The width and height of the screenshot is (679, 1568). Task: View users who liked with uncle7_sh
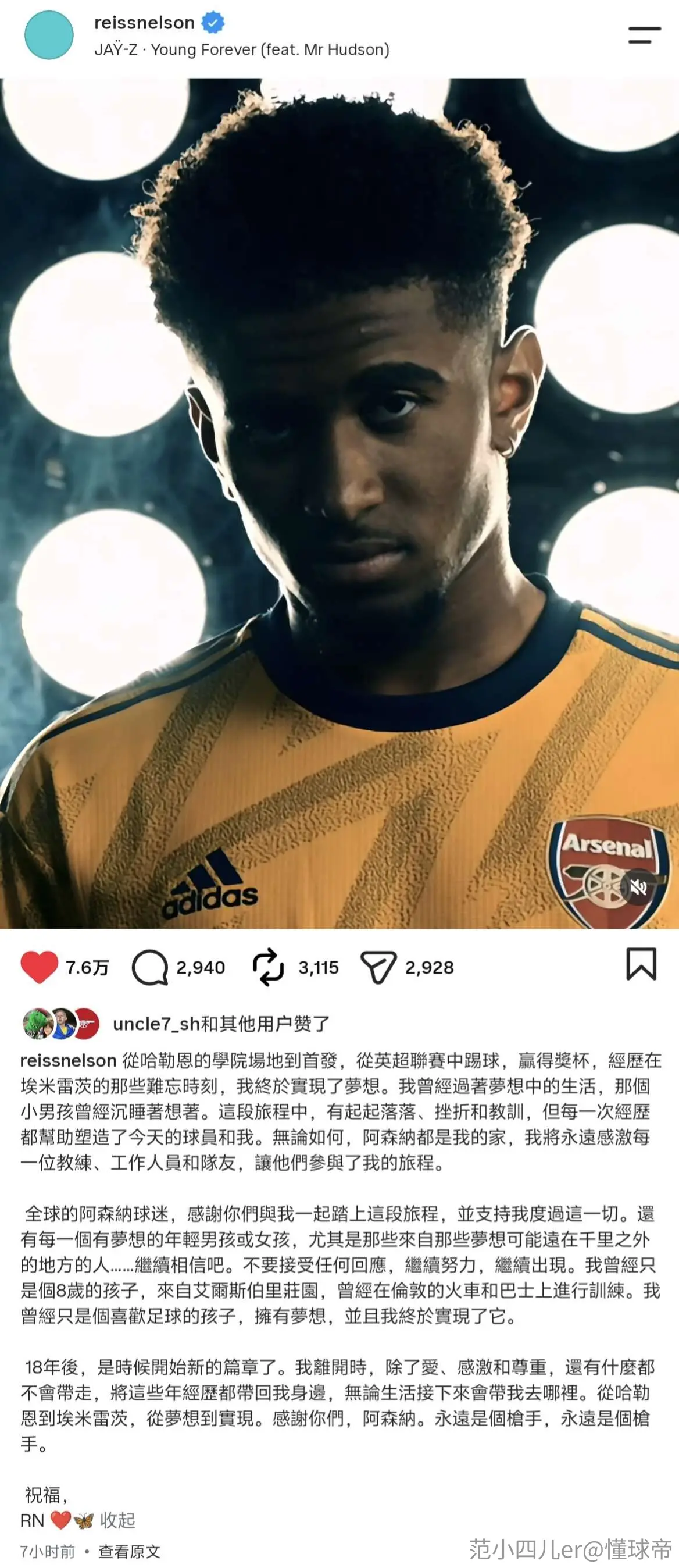(x=221, y=1024)
